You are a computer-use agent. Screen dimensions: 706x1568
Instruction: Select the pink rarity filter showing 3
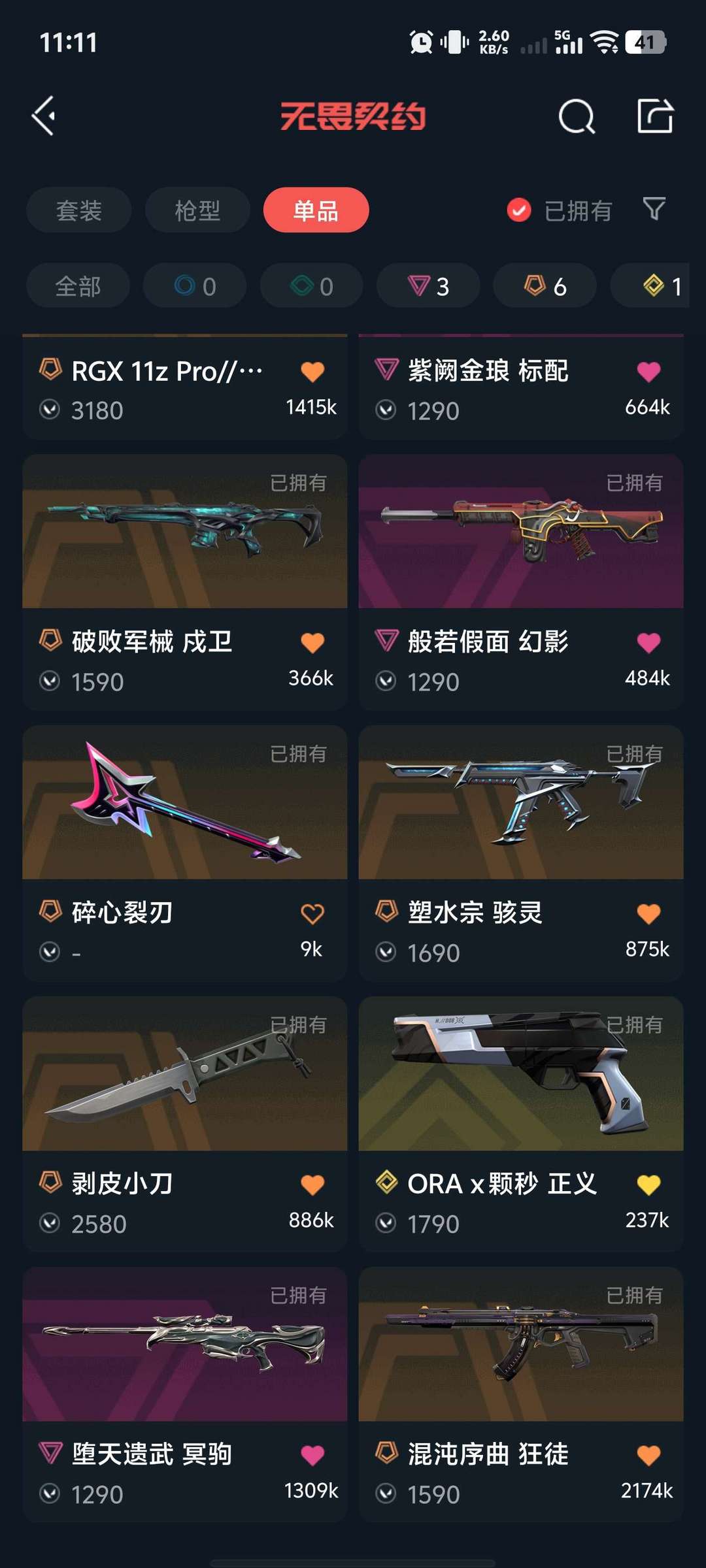click(x=428, y=285)
